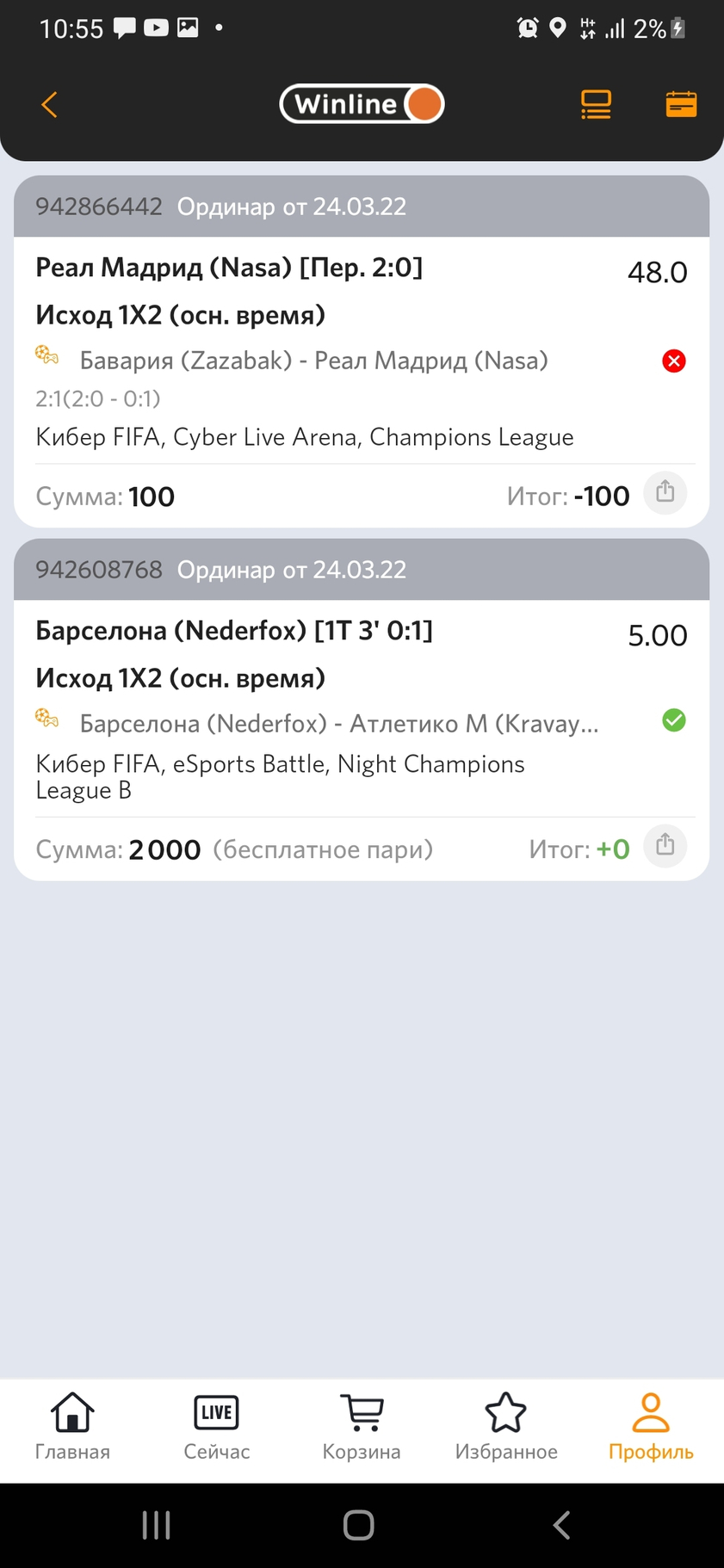Open the Избранное tab
Screen dimensions: 724x1568
tap(506, 1429)
